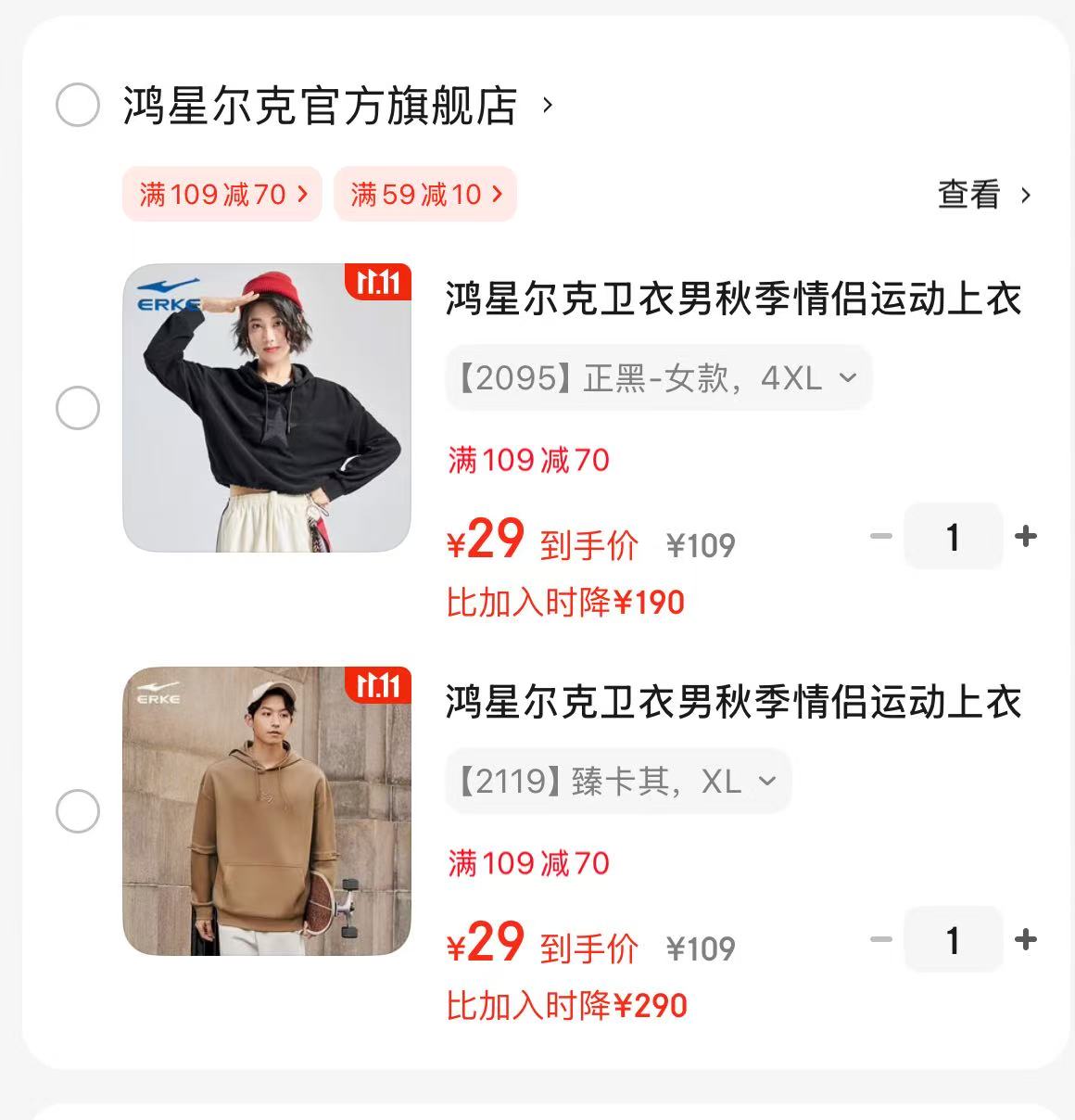
Task: Increase quantity of the 臻卡其 hoodie
Action: click(1025, 939)
